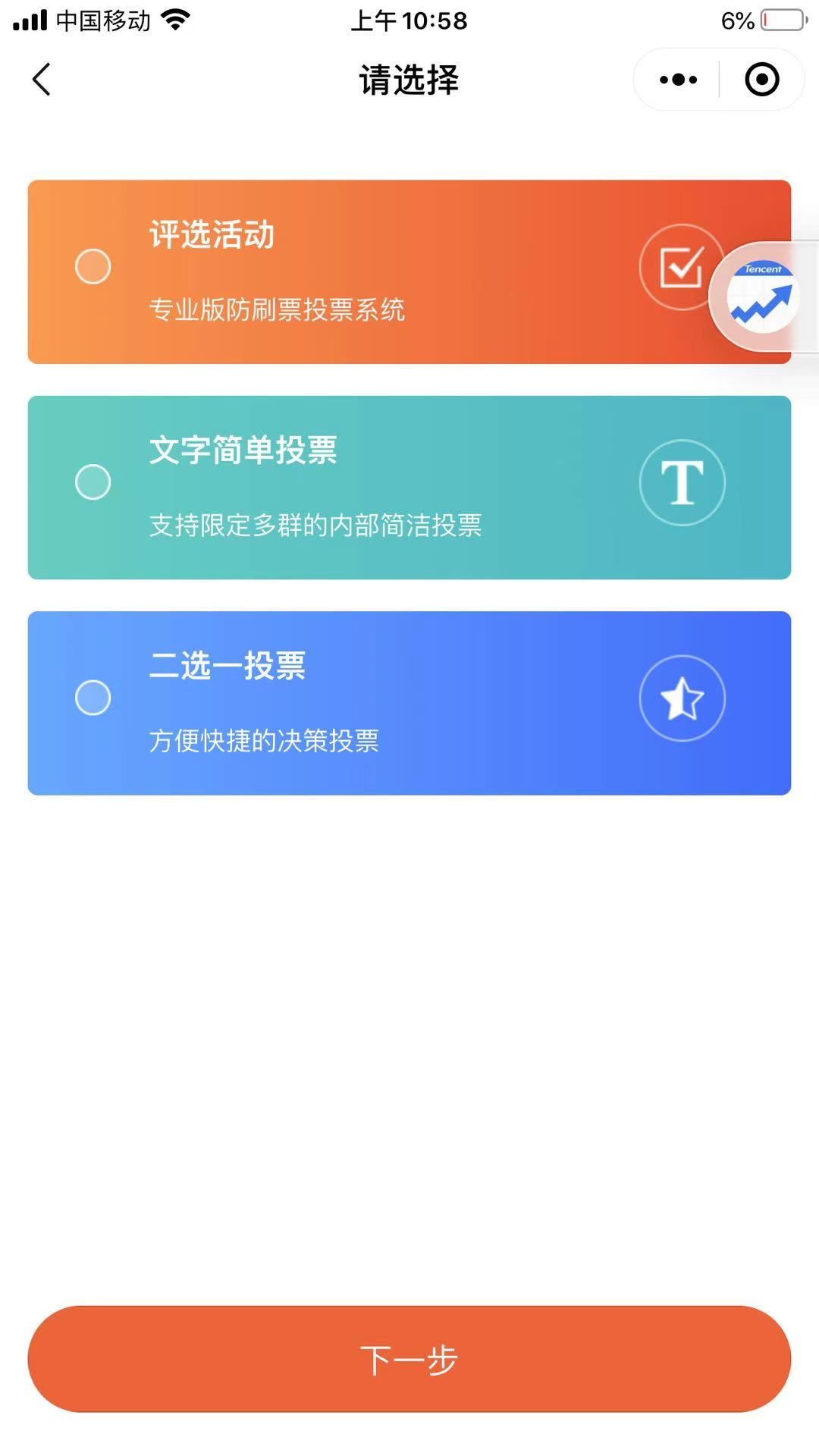Open the floating Tencent chart widget
This screenshot has height=1456, width=819.
pos(761,297)
